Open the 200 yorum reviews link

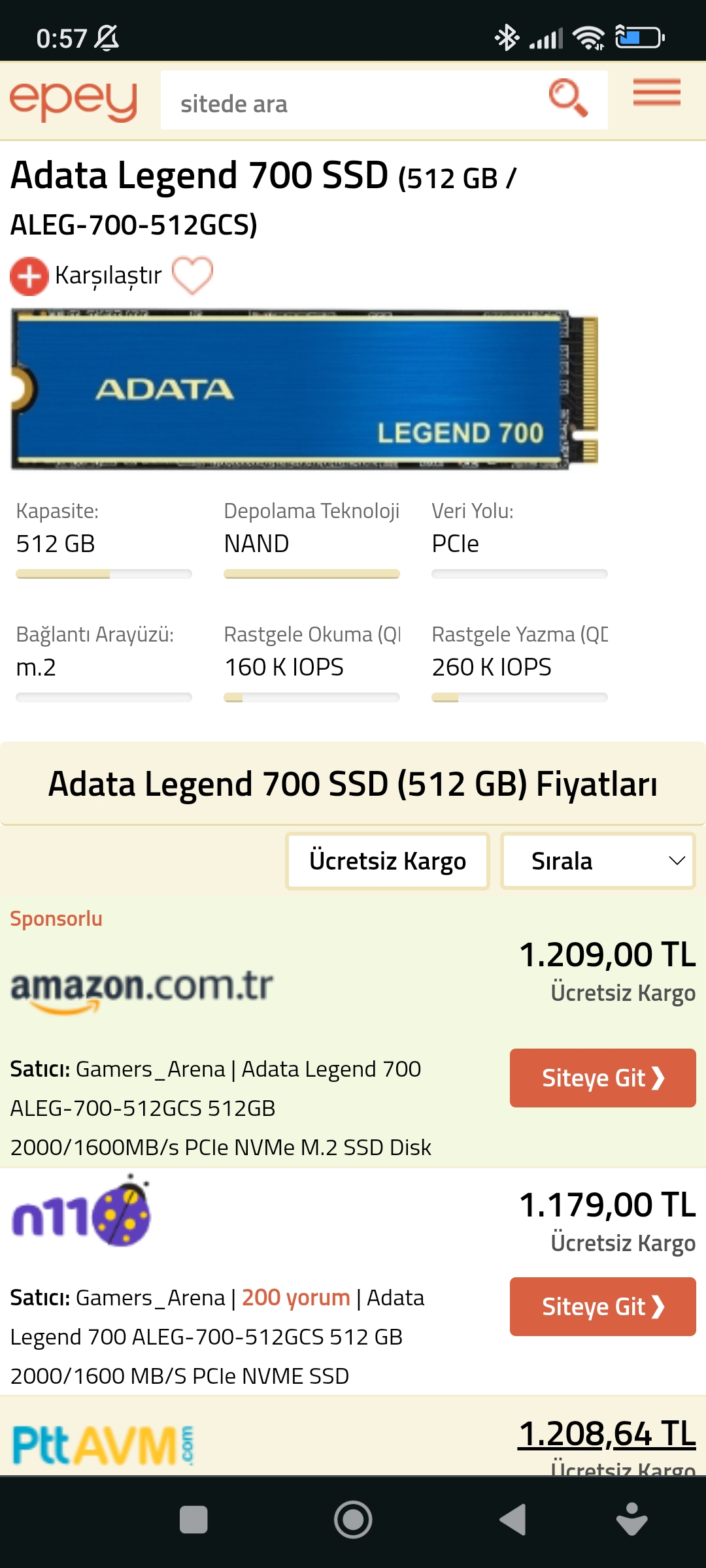pyautogui.click(x=295, y=1298)
